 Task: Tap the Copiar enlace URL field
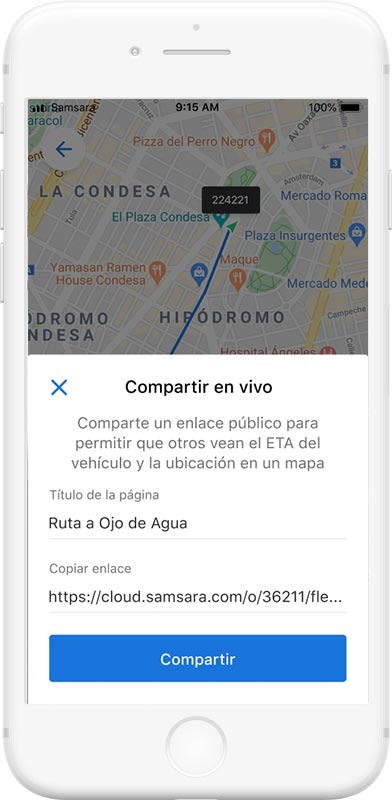[198, 596]
